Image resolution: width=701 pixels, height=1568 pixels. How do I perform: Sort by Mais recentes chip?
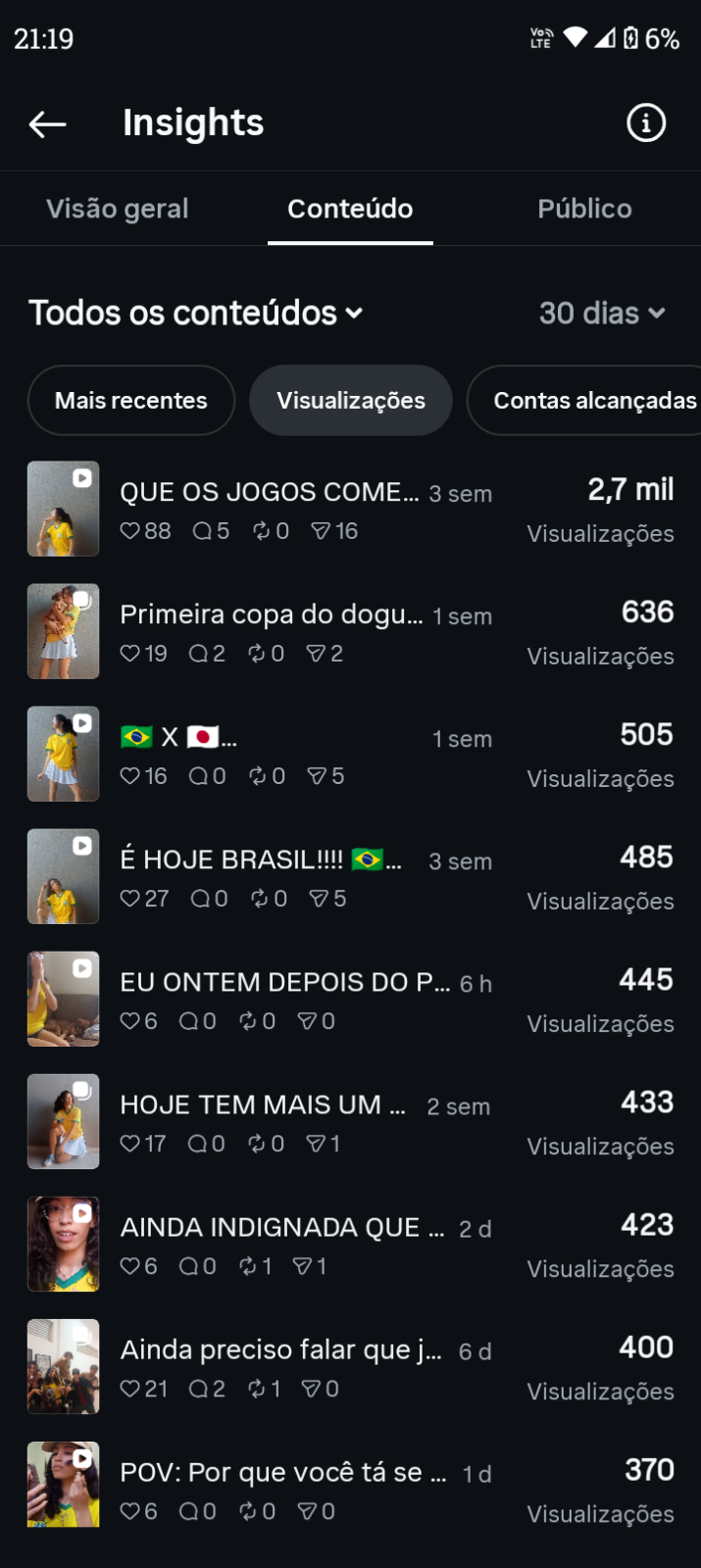131,400
